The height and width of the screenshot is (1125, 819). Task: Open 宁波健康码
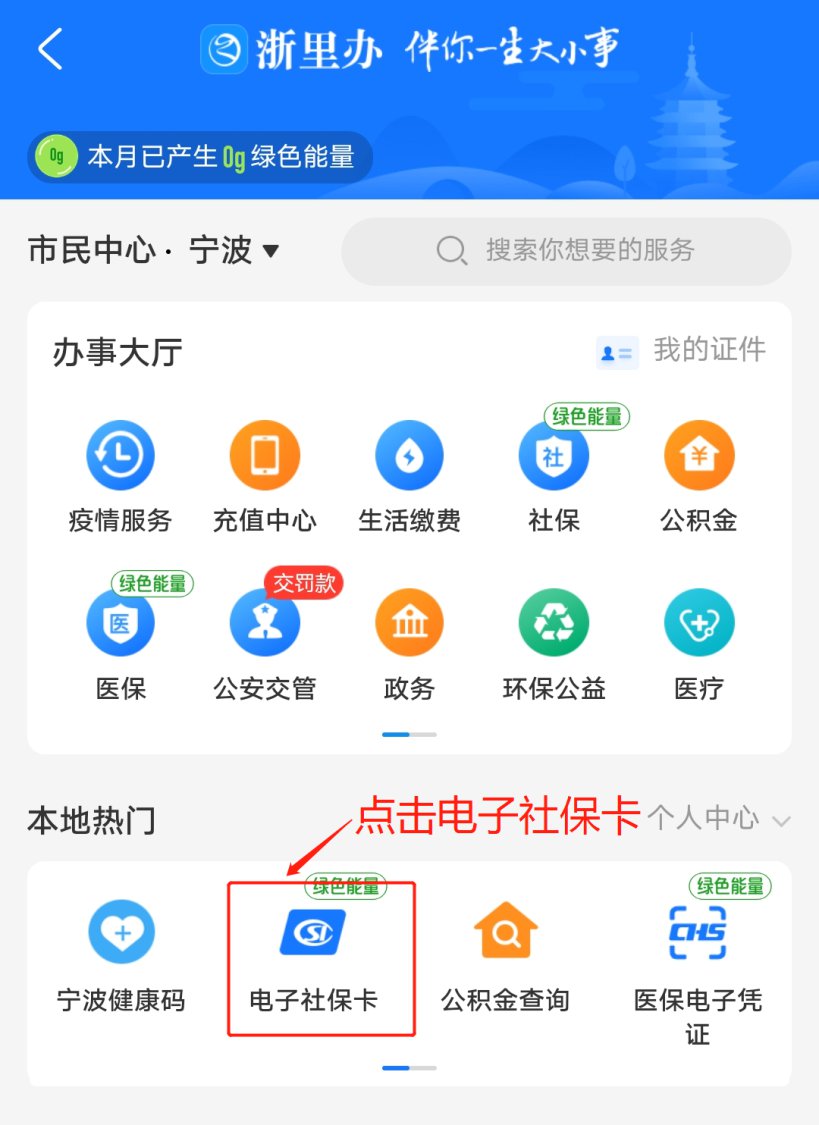(121, 956)
